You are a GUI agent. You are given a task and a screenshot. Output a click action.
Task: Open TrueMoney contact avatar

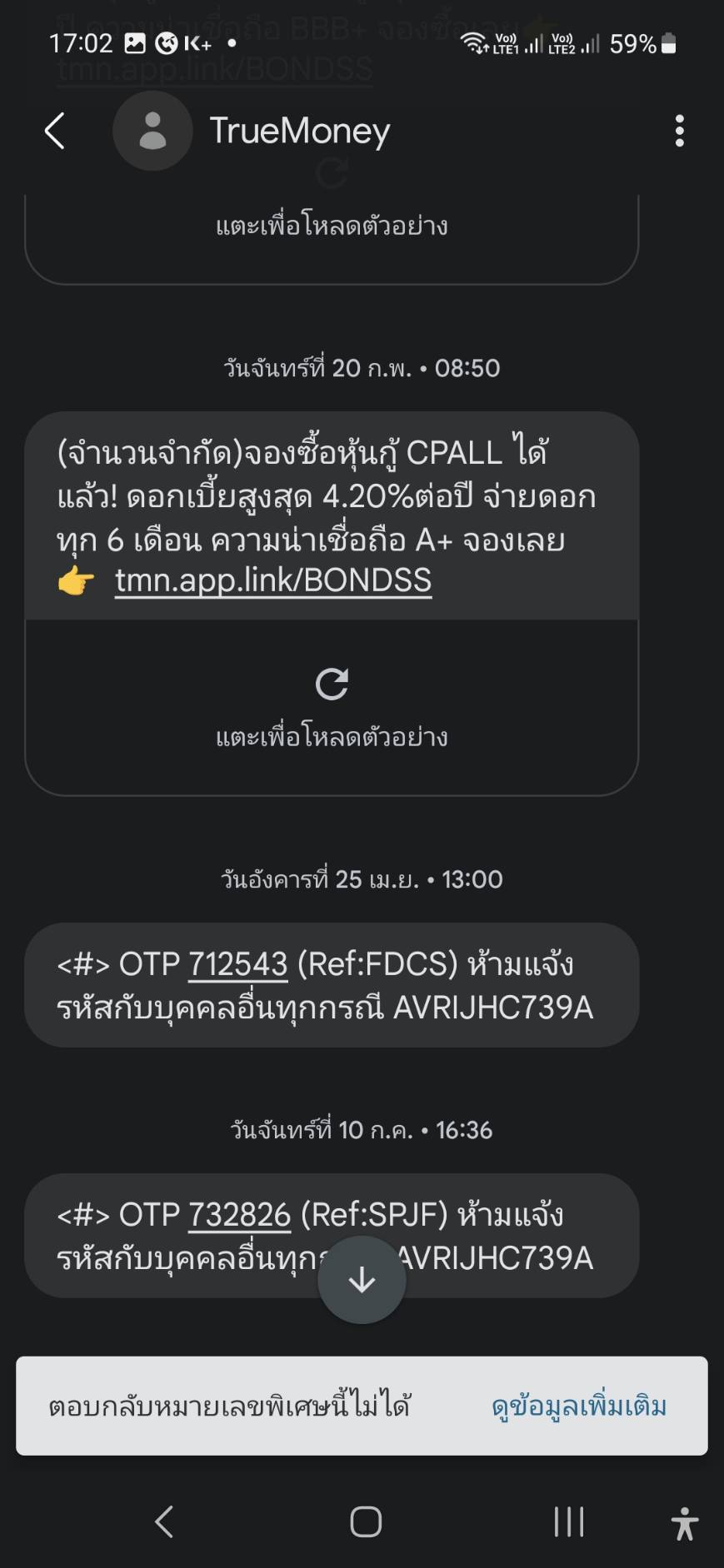(152, 131)
